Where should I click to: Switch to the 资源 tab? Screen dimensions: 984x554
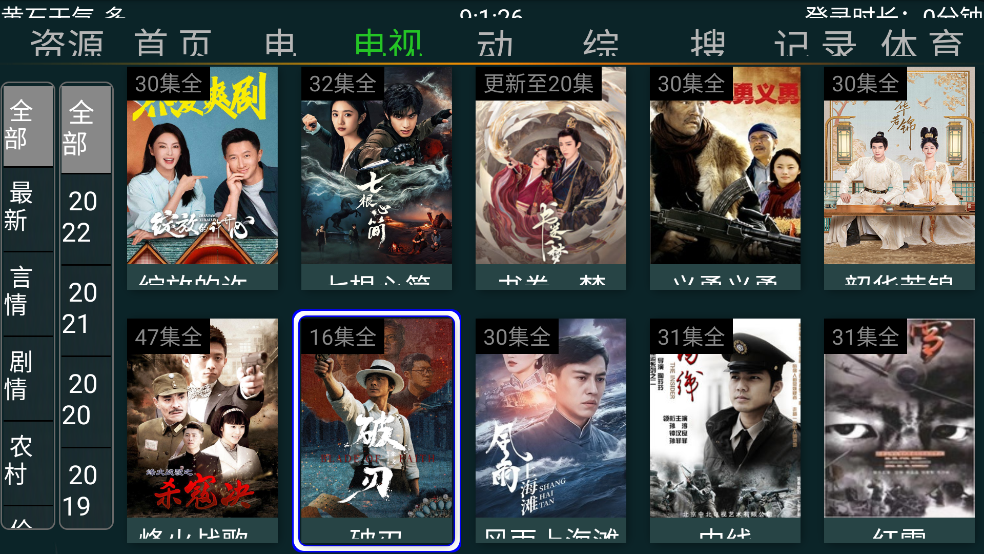68,43
